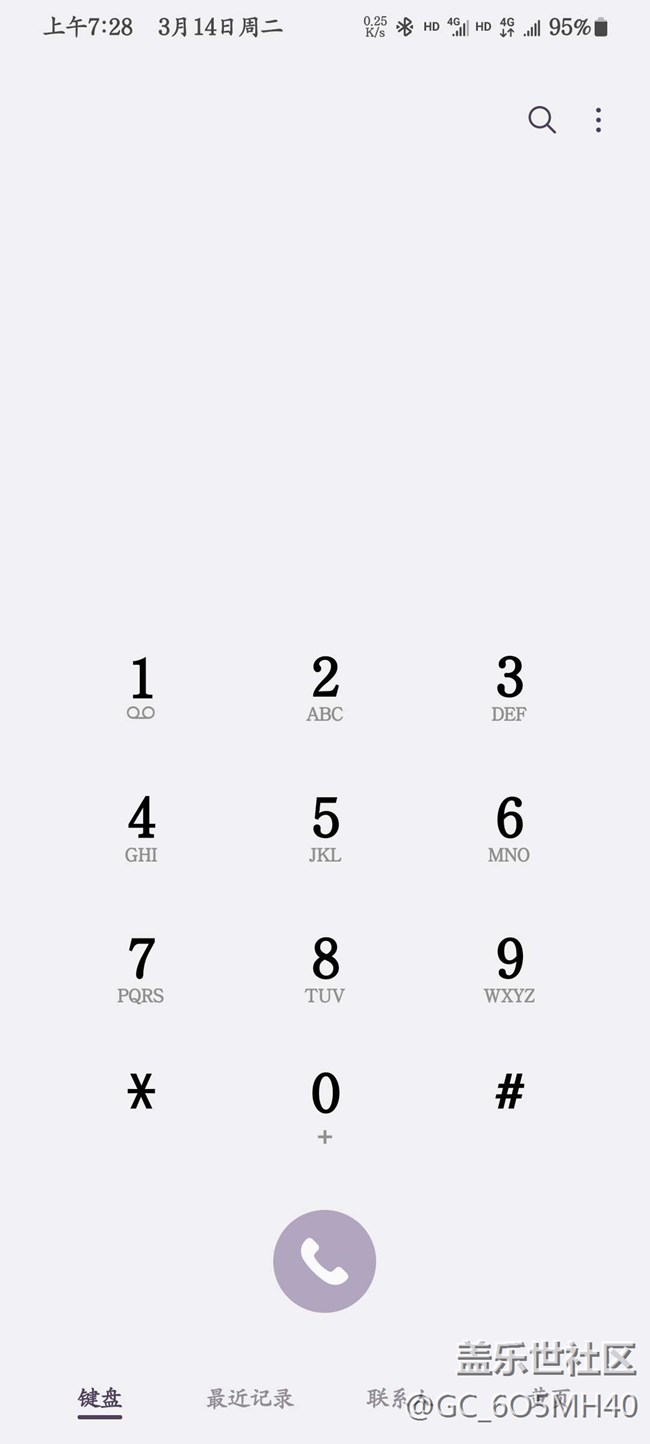This screenshot has width=650, height=1444.
Task: Start a call with the purple call button
Action: [325, 1261]
